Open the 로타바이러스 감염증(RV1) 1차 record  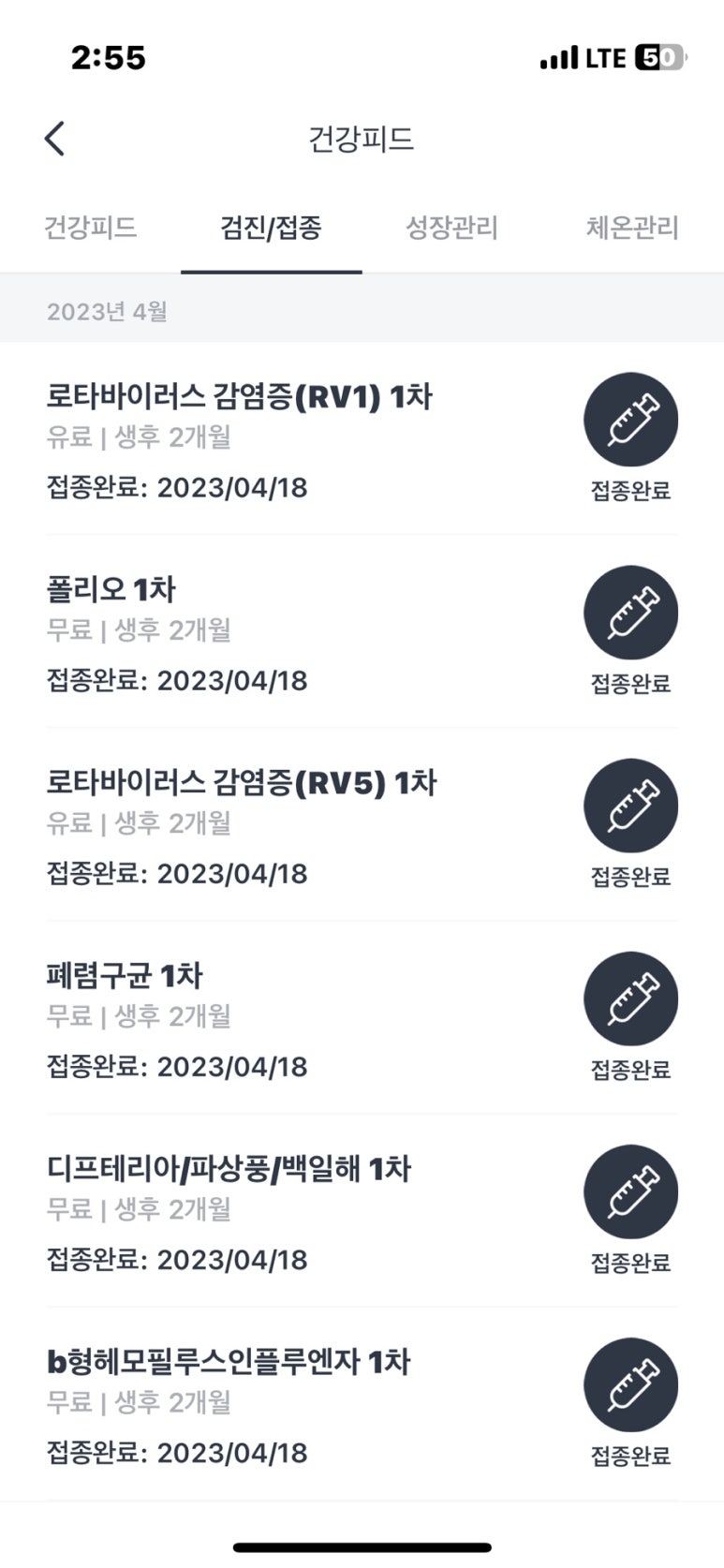[x=240, y=397]
